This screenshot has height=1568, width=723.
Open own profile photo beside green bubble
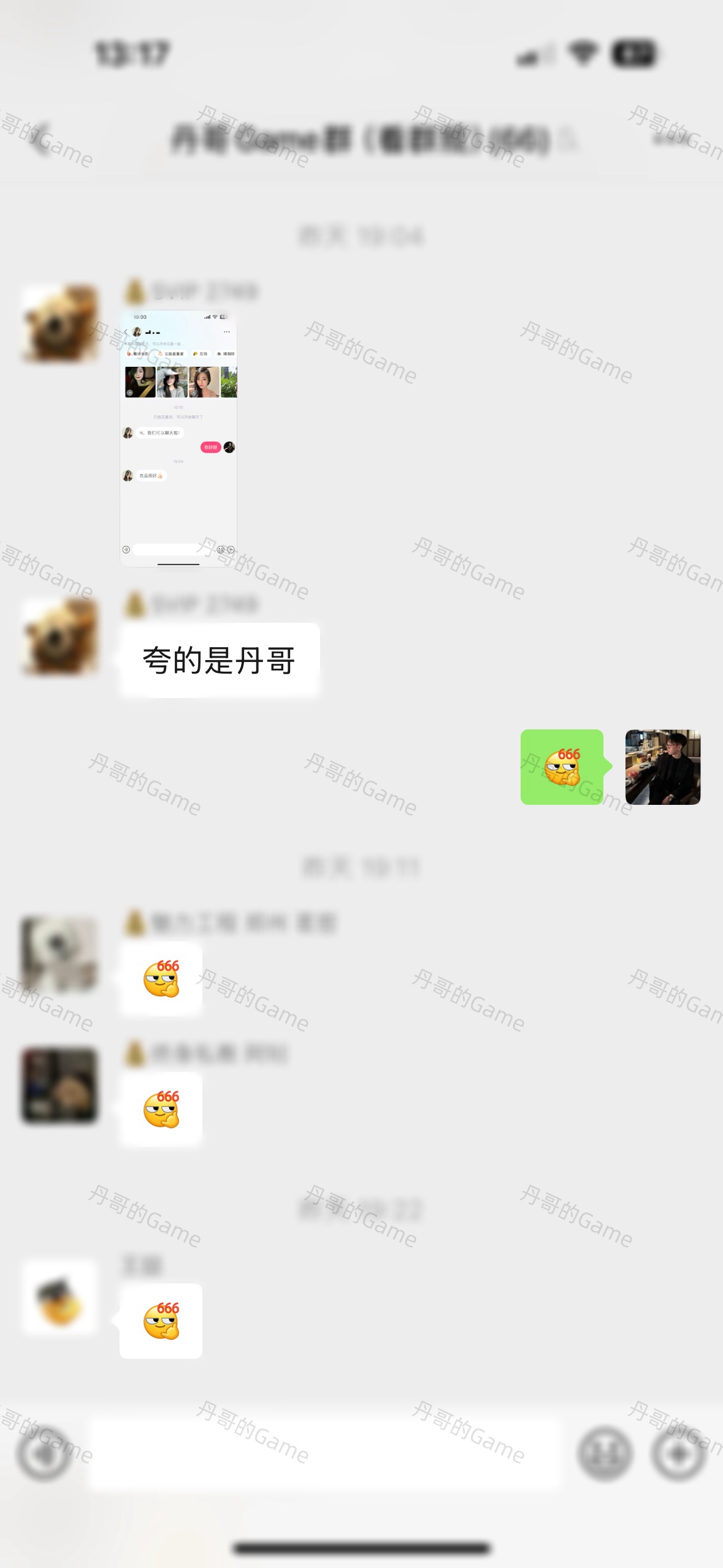pos(662,767)
